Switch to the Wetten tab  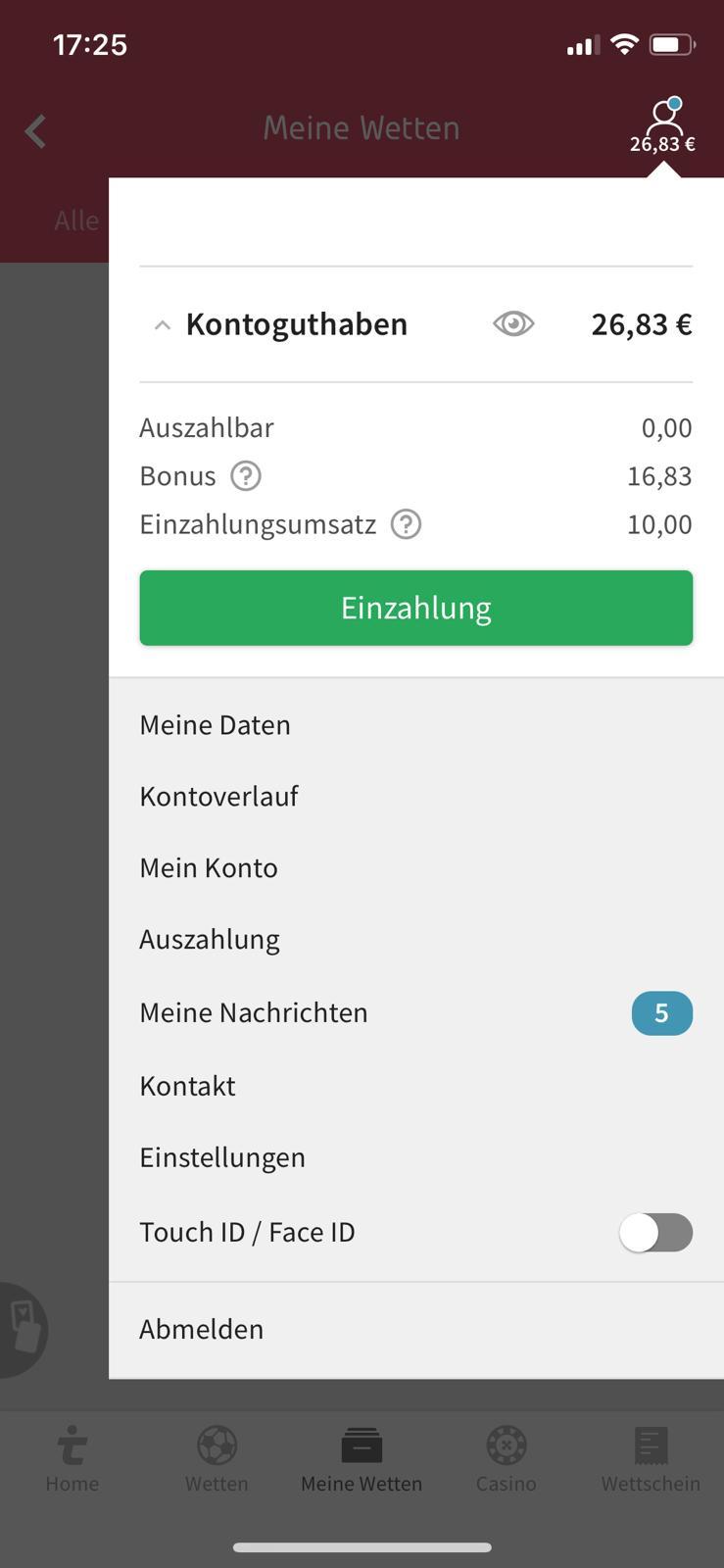click(x=217, y=1459)
